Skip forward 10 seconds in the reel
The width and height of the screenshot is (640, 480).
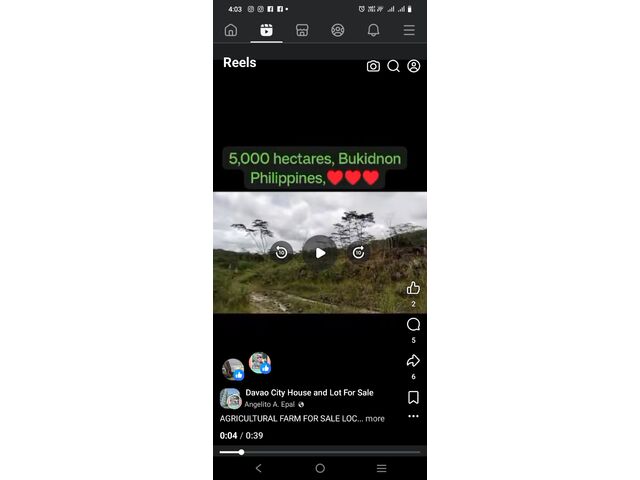tap(358, 253)
